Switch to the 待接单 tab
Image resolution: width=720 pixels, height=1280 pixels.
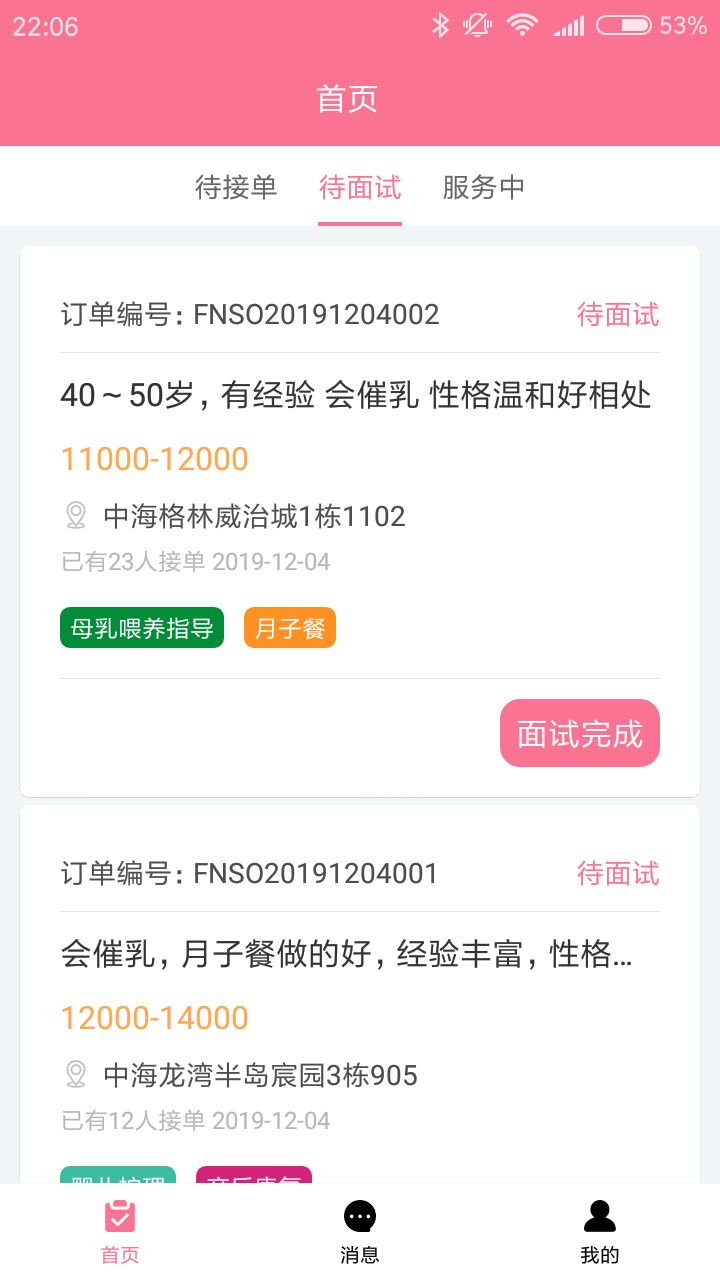[x=235, y=187]
